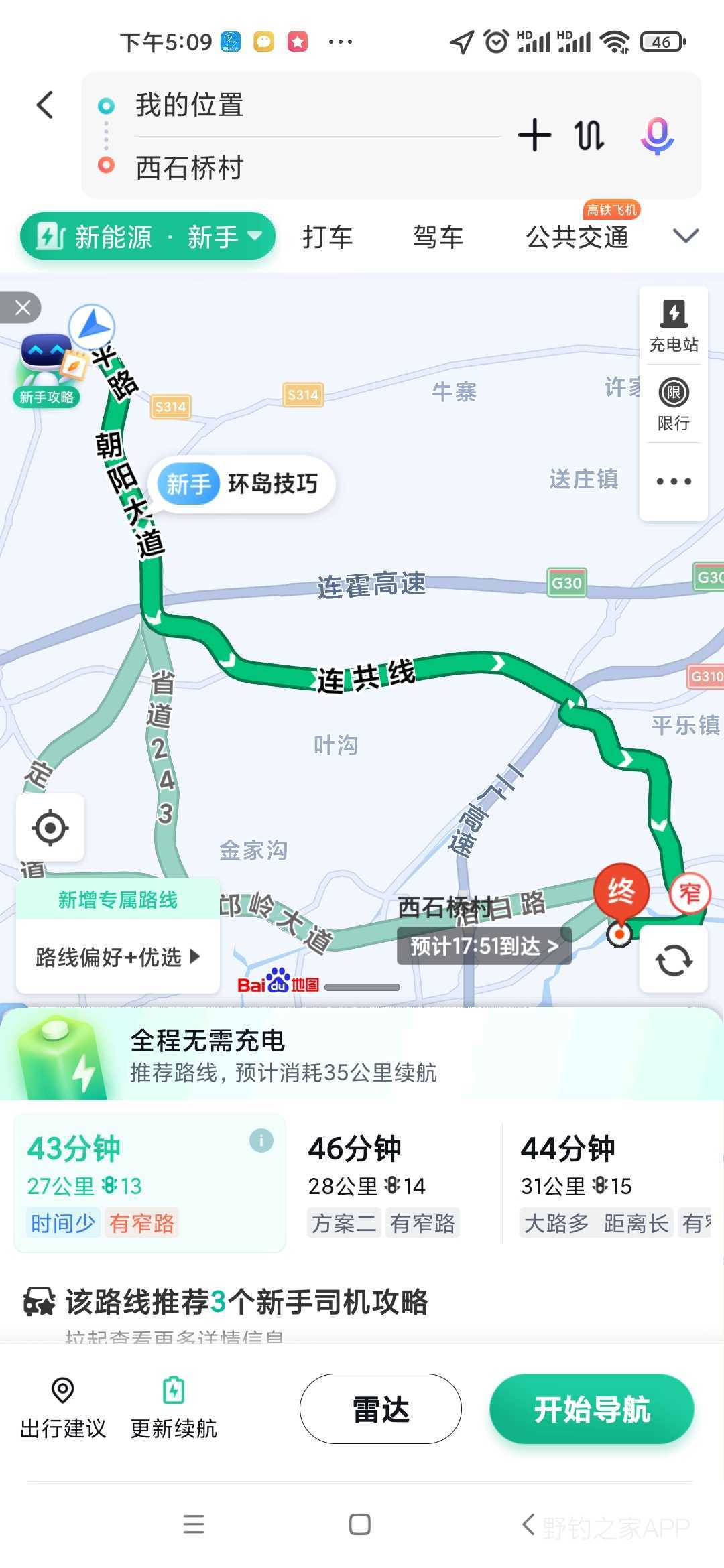Tap the 雷达 button
The width and height of the screenshot is (724, 1568).
click(x=380, y=1409)
